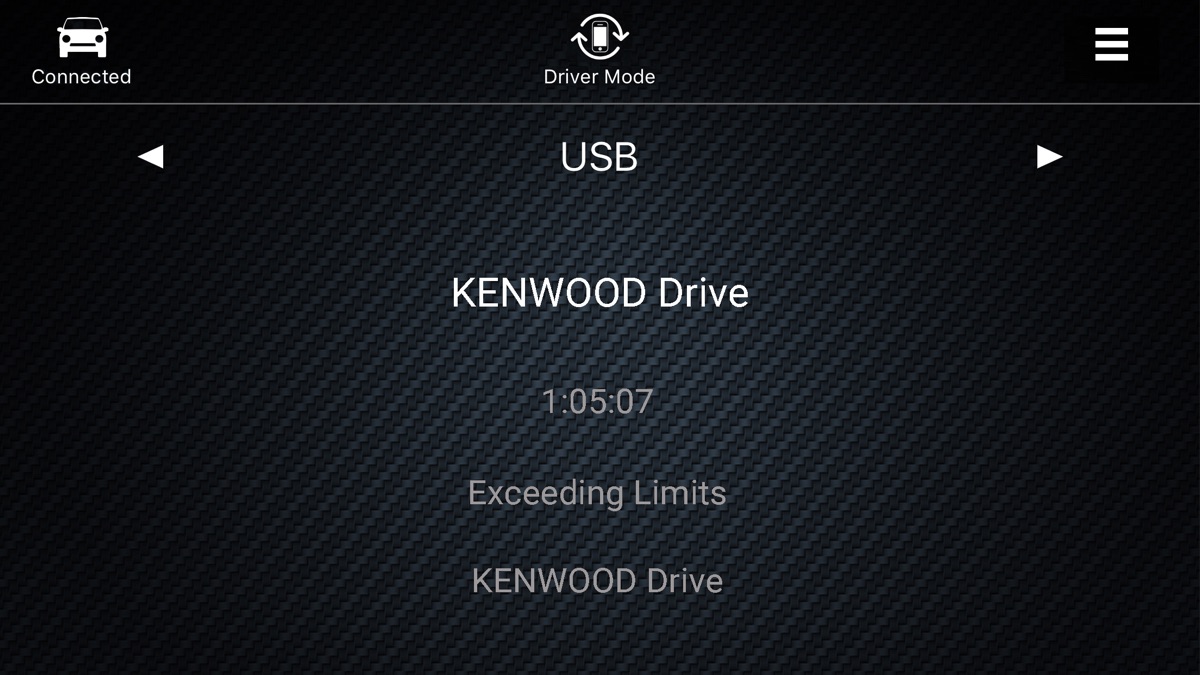Viewport: 1200px width, 675px height.
Task: Tap the Connected car icon
Action: (82, 41)
